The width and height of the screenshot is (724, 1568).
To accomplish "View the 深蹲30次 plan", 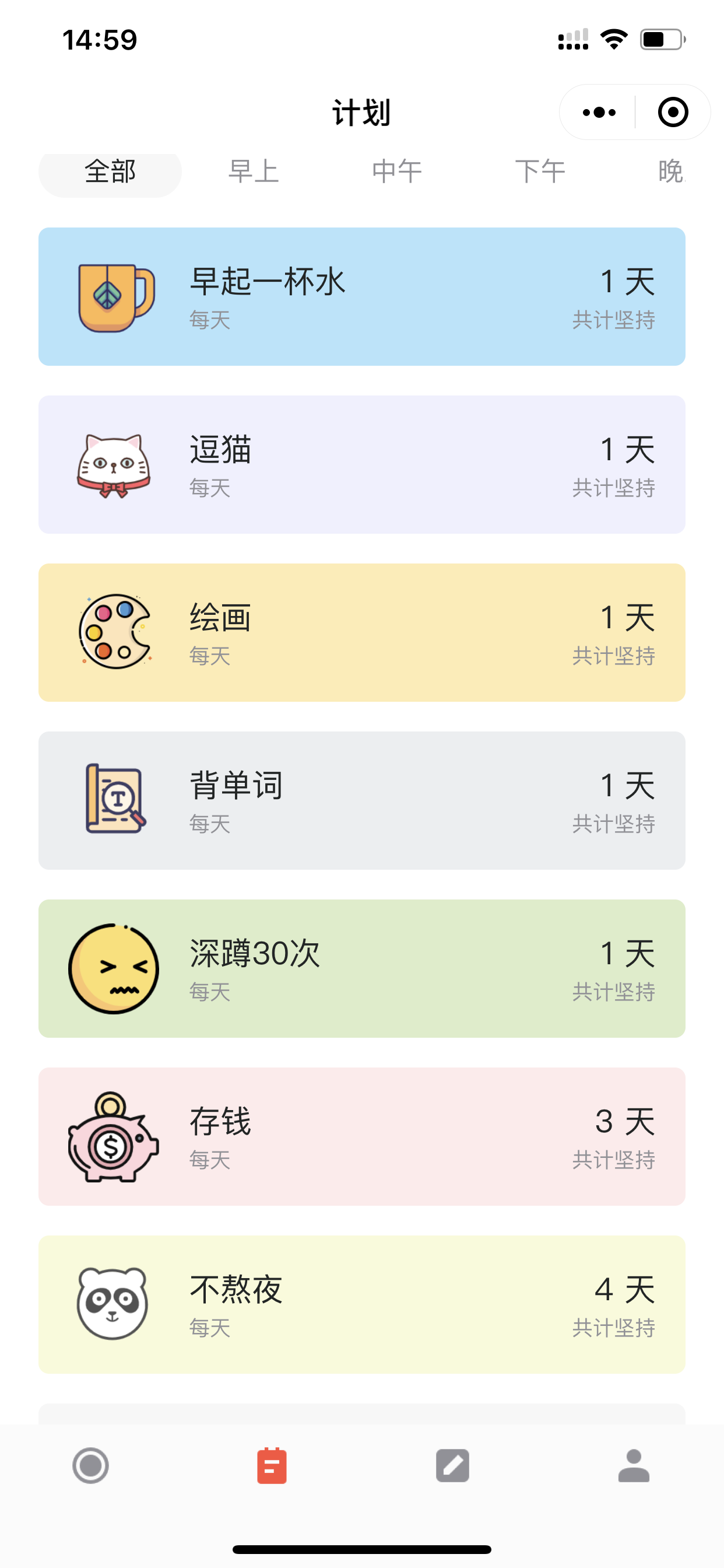I will coord(361,969).
